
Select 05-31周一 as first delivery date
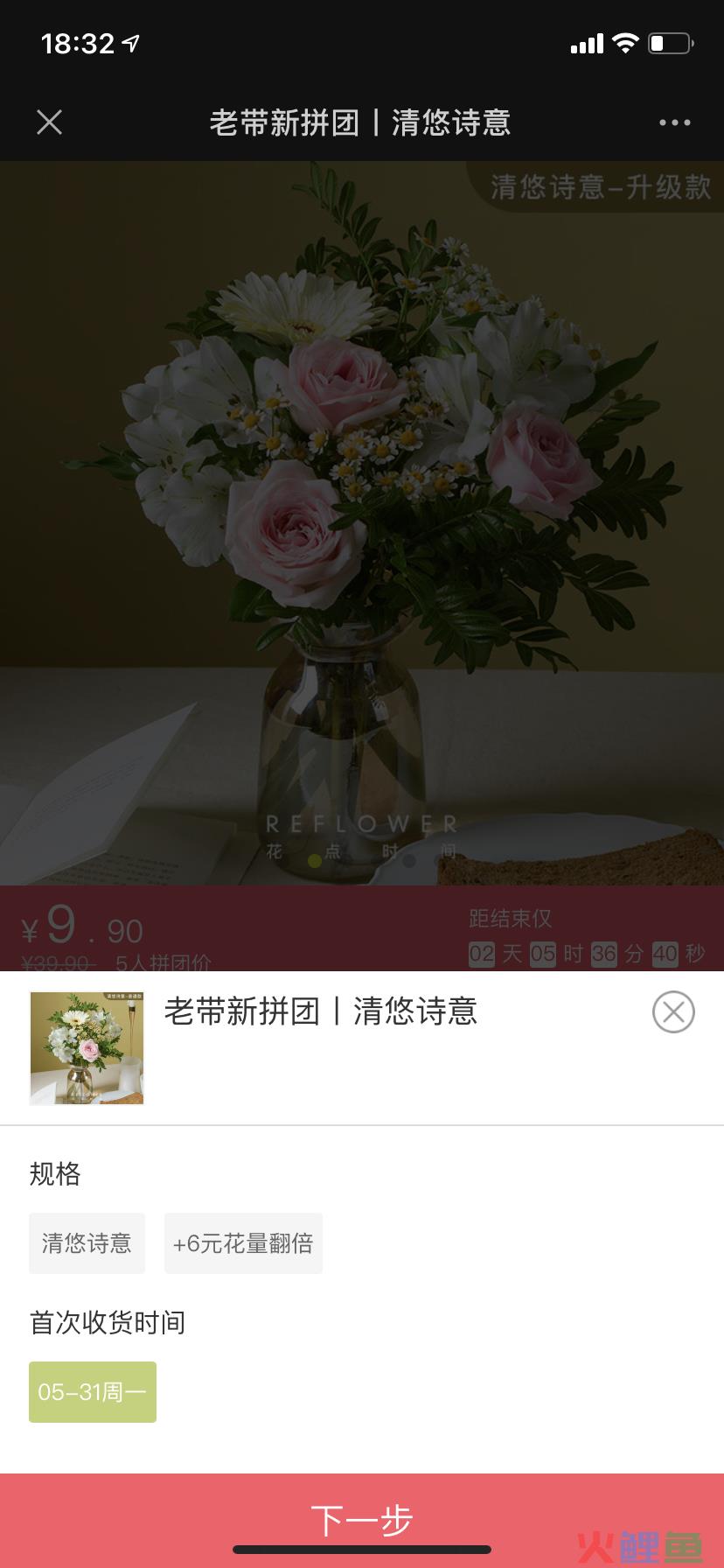93,1392
